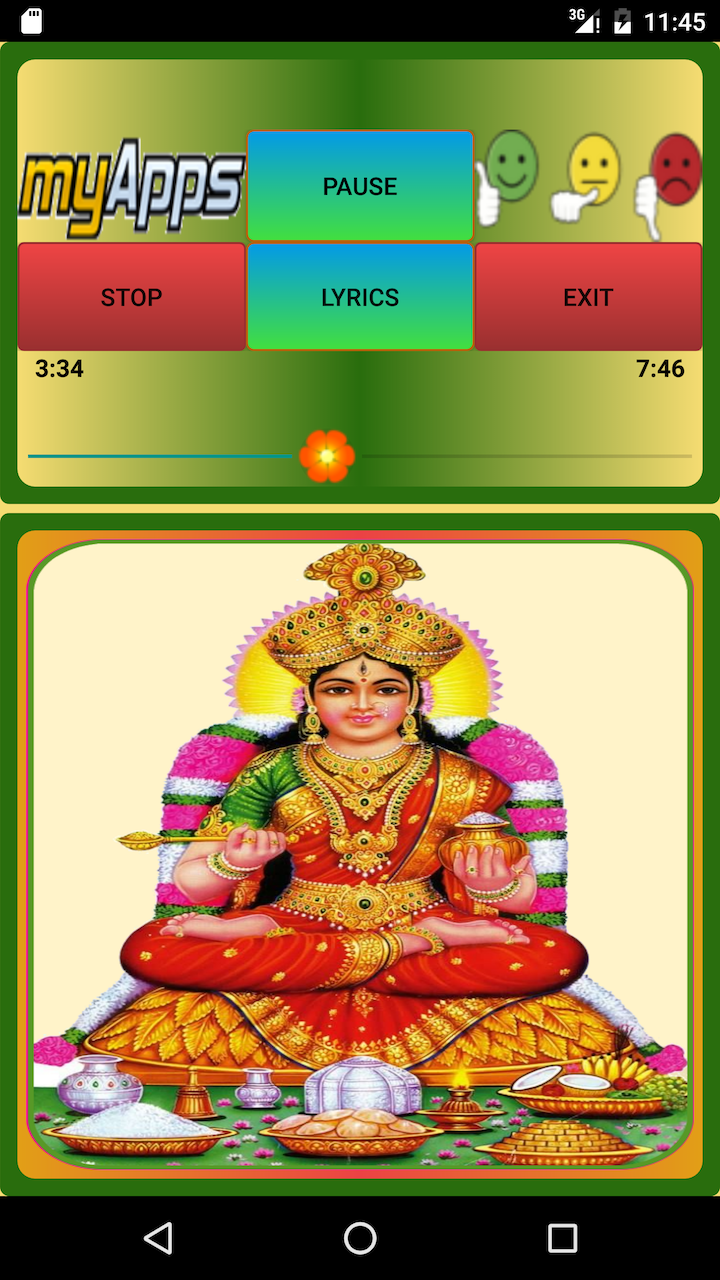Open the myApps logo link

(x=131, y=186)
